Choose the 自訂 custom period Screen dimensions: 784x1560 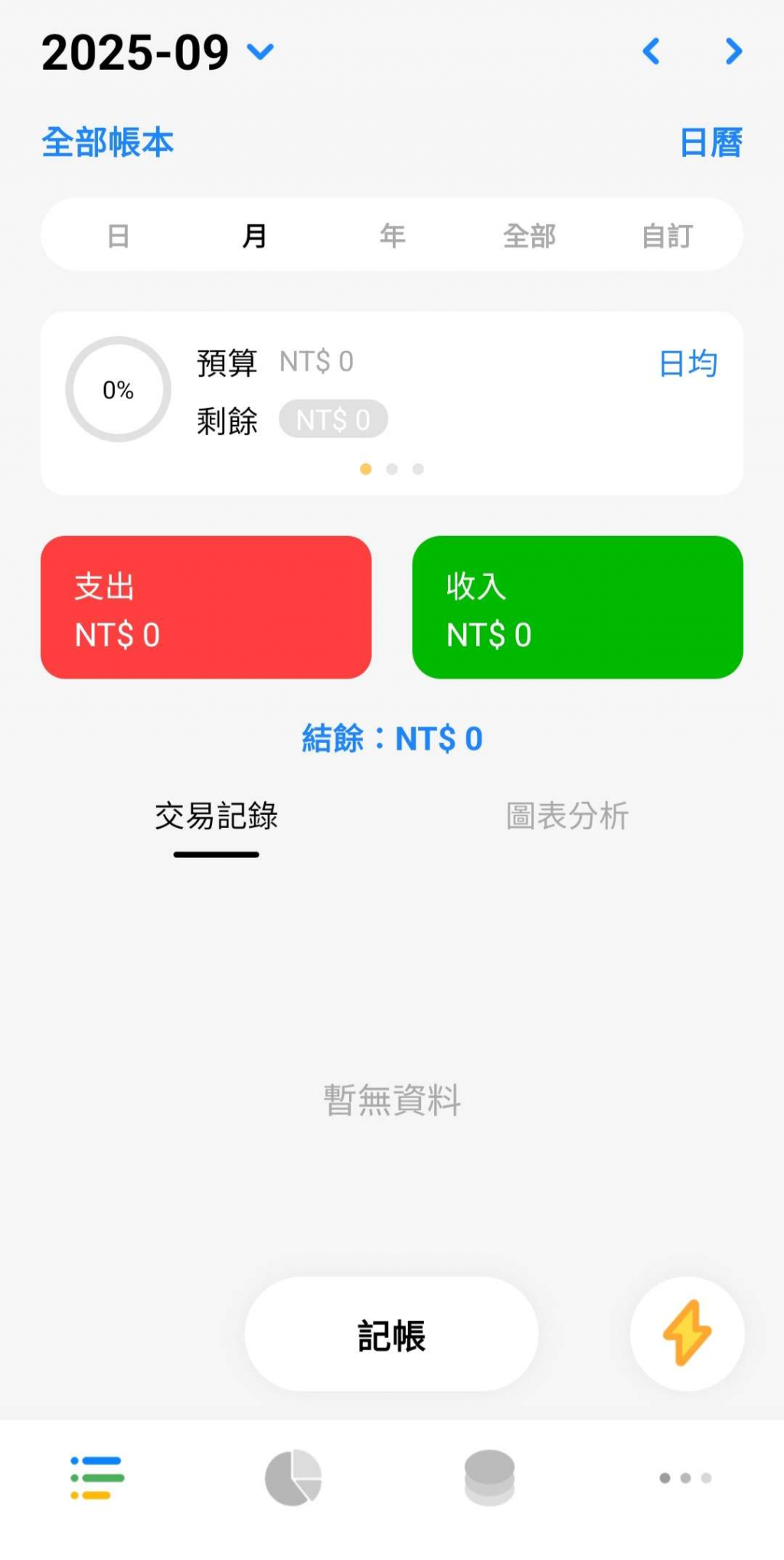pos(666,235)
